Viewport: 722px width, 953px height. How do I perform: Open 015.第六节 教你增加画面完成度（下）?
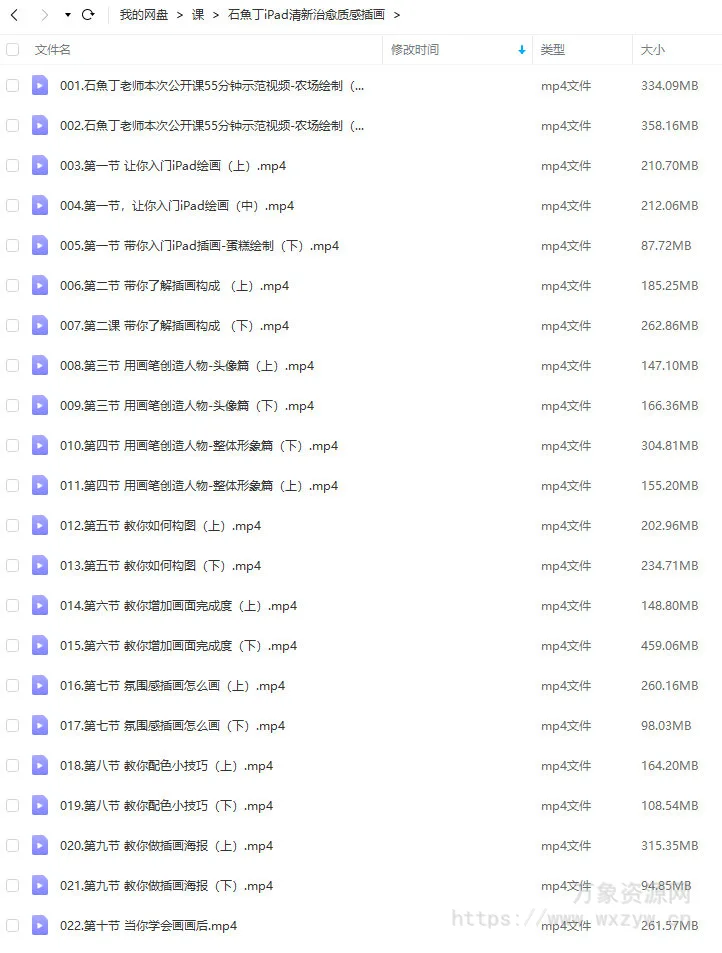[x=178, y=646]
